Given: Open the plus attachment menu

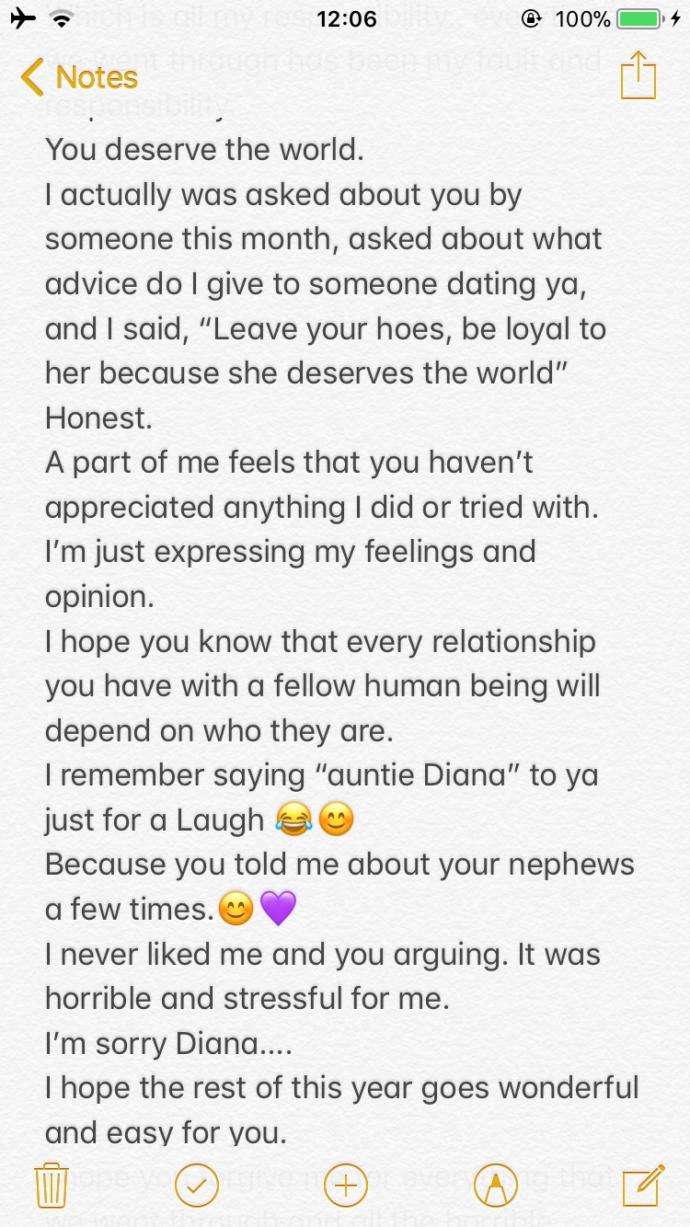Looking at the screenshot, I should click(345, 1186).
